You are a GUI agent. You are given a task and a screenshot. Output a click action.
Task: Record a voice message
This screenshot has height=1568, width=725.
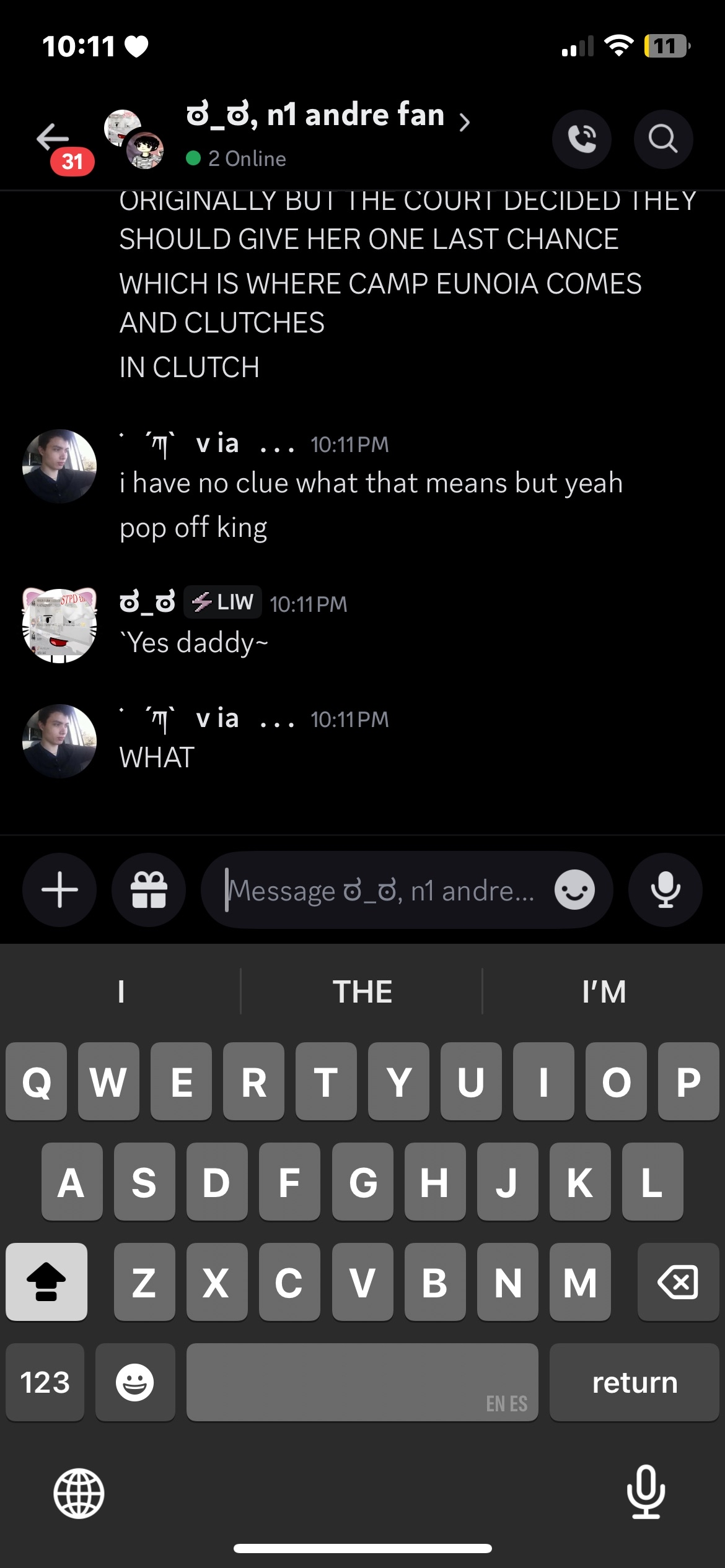(x=665, y=890)
